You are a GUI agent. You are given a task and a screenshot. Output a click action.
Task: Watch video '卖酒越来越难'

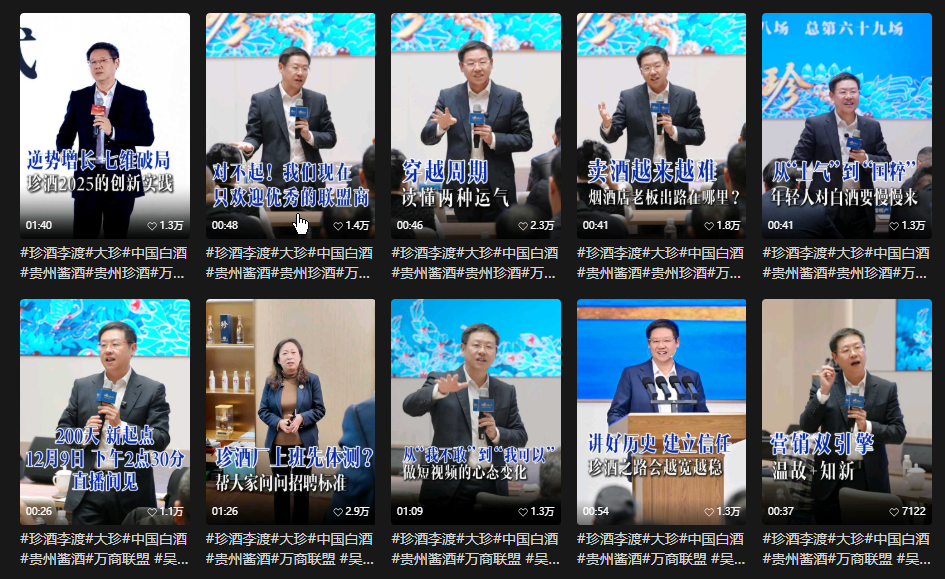point(661,125)
